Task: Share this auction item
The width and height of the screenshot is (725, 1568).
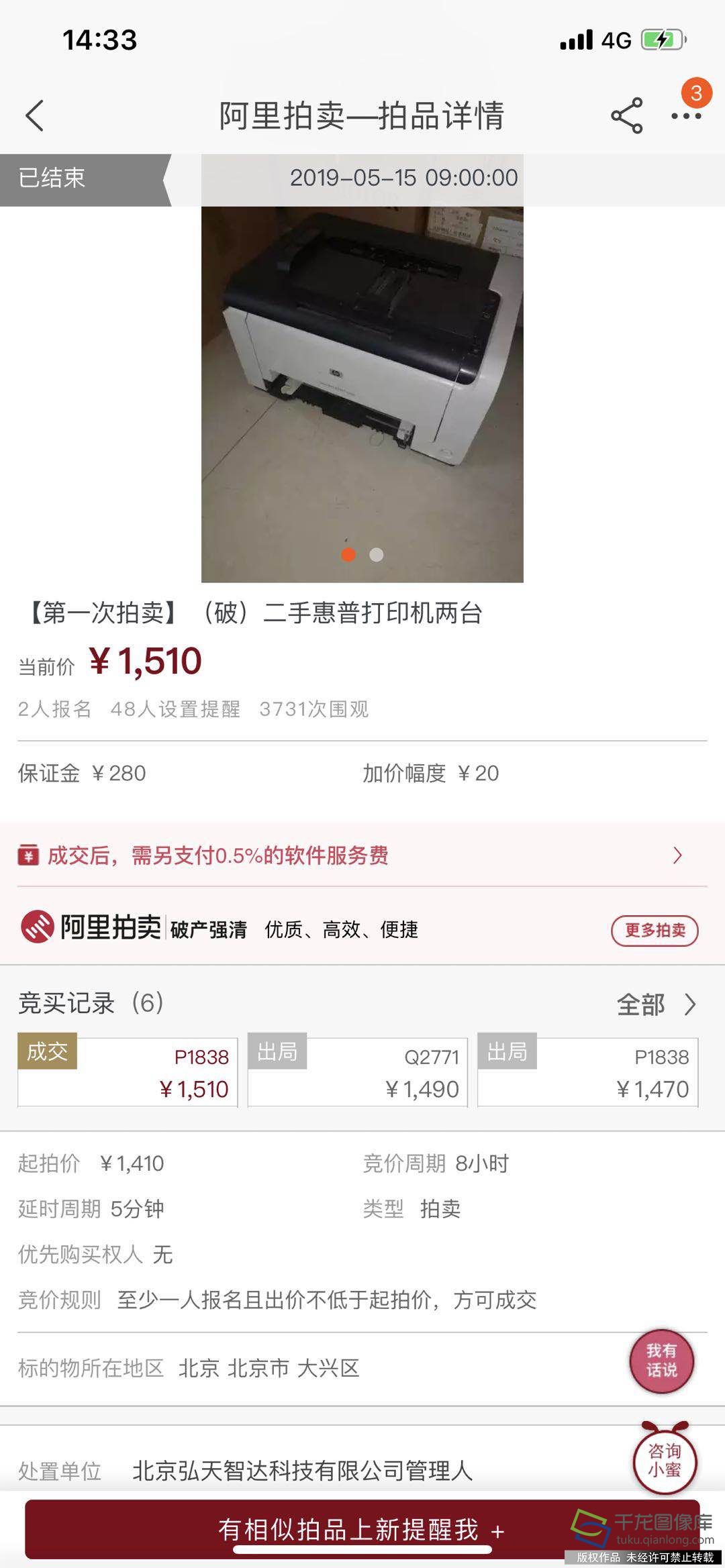Action: click(x=626, y=115)
